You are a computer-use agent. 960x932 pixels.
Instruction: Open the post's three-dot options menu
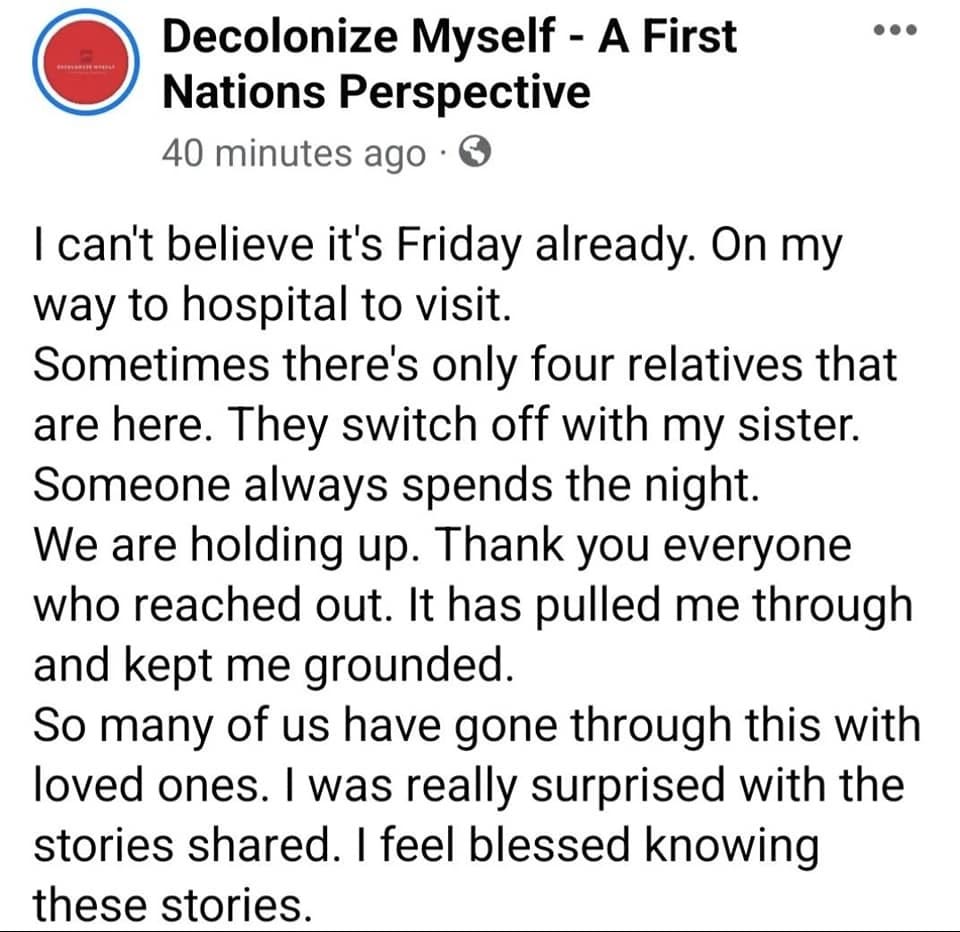coord(895,29)
